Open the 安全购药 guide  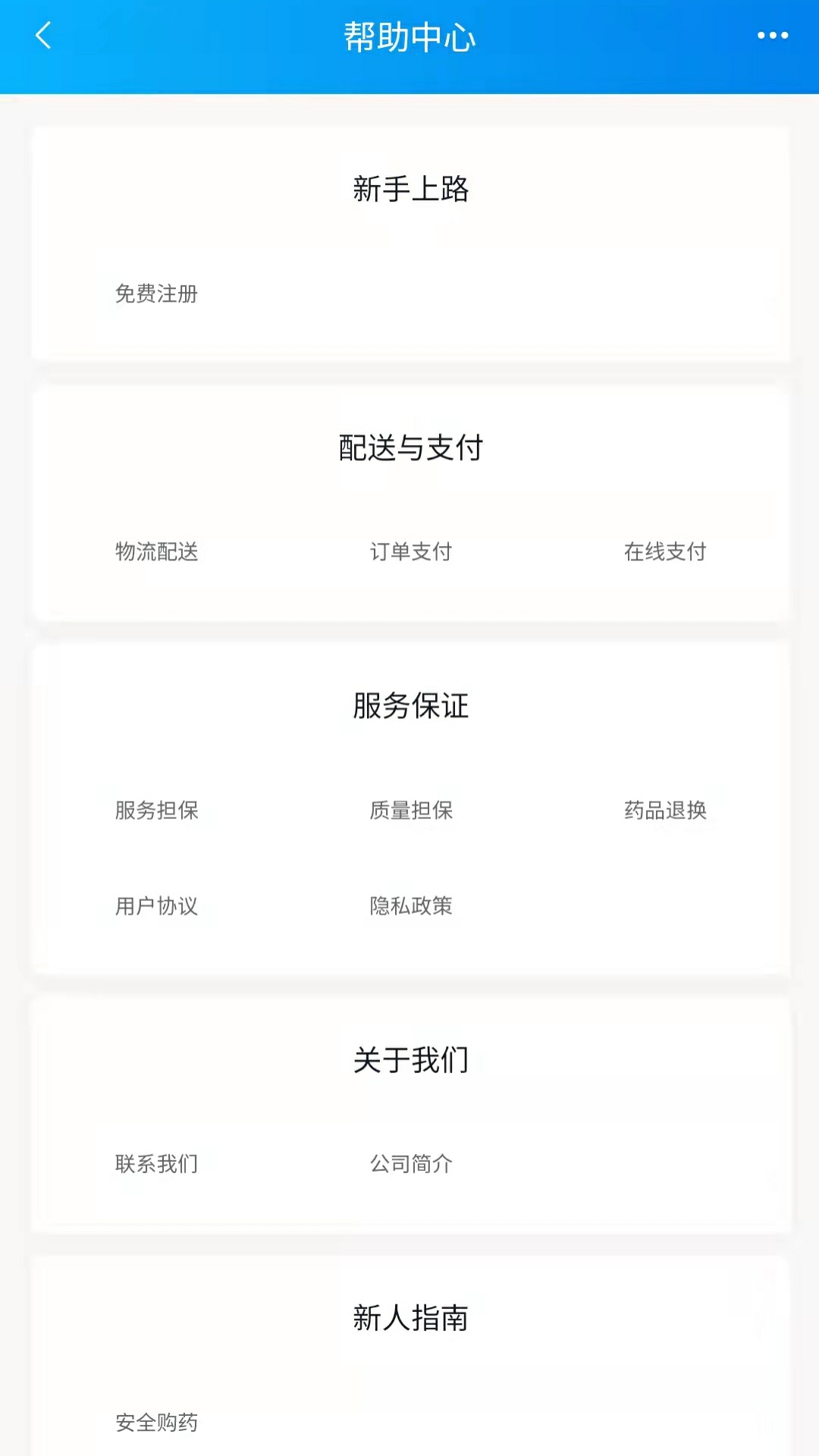(x=156, y=1422)
